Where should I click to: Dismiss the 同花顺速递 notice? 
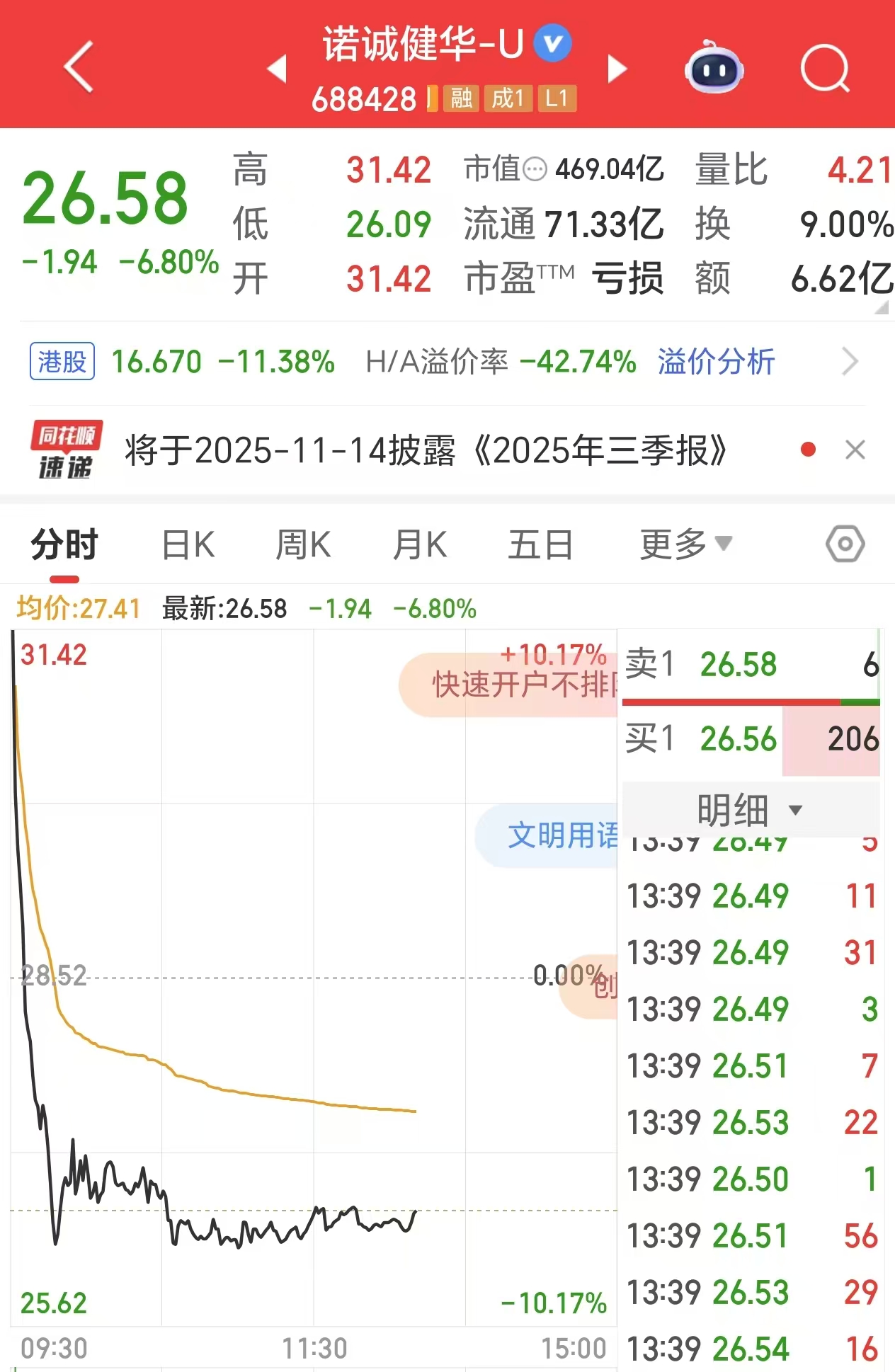click(x=855, y=450)
